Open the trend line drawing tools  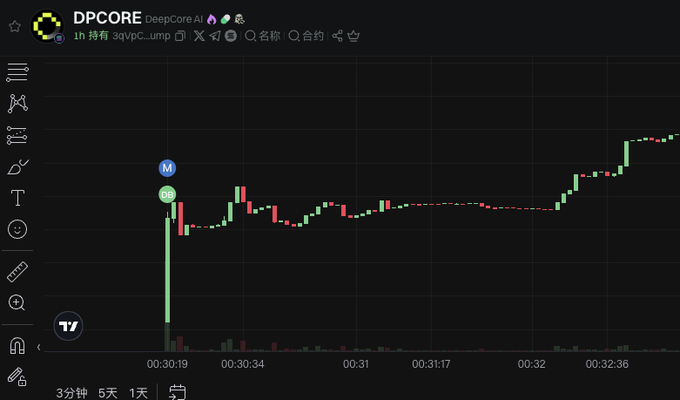(17, 72)
